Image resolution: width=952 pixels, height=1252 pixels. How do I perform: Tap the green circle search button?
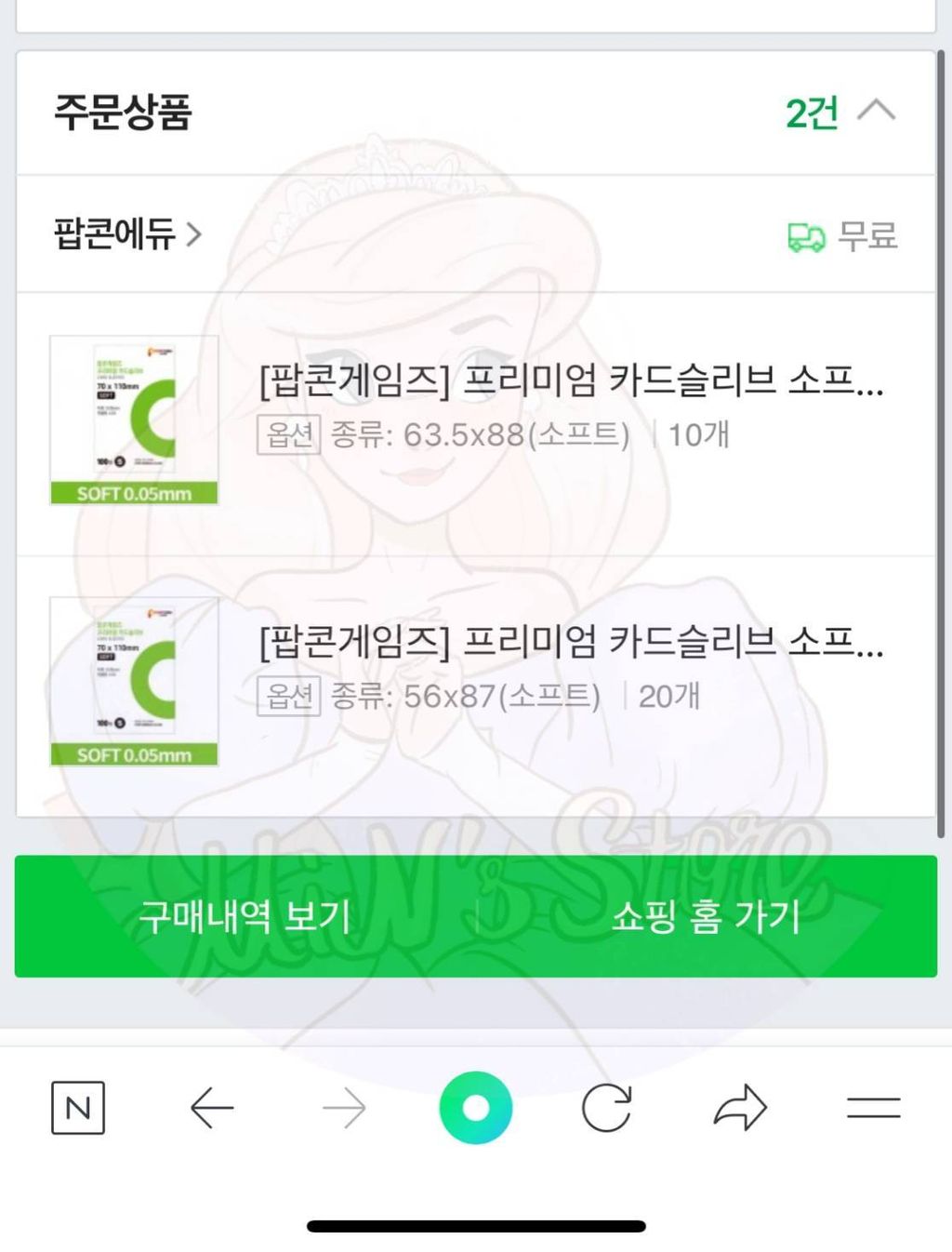pyautogui.click(x=476, y=1108)
